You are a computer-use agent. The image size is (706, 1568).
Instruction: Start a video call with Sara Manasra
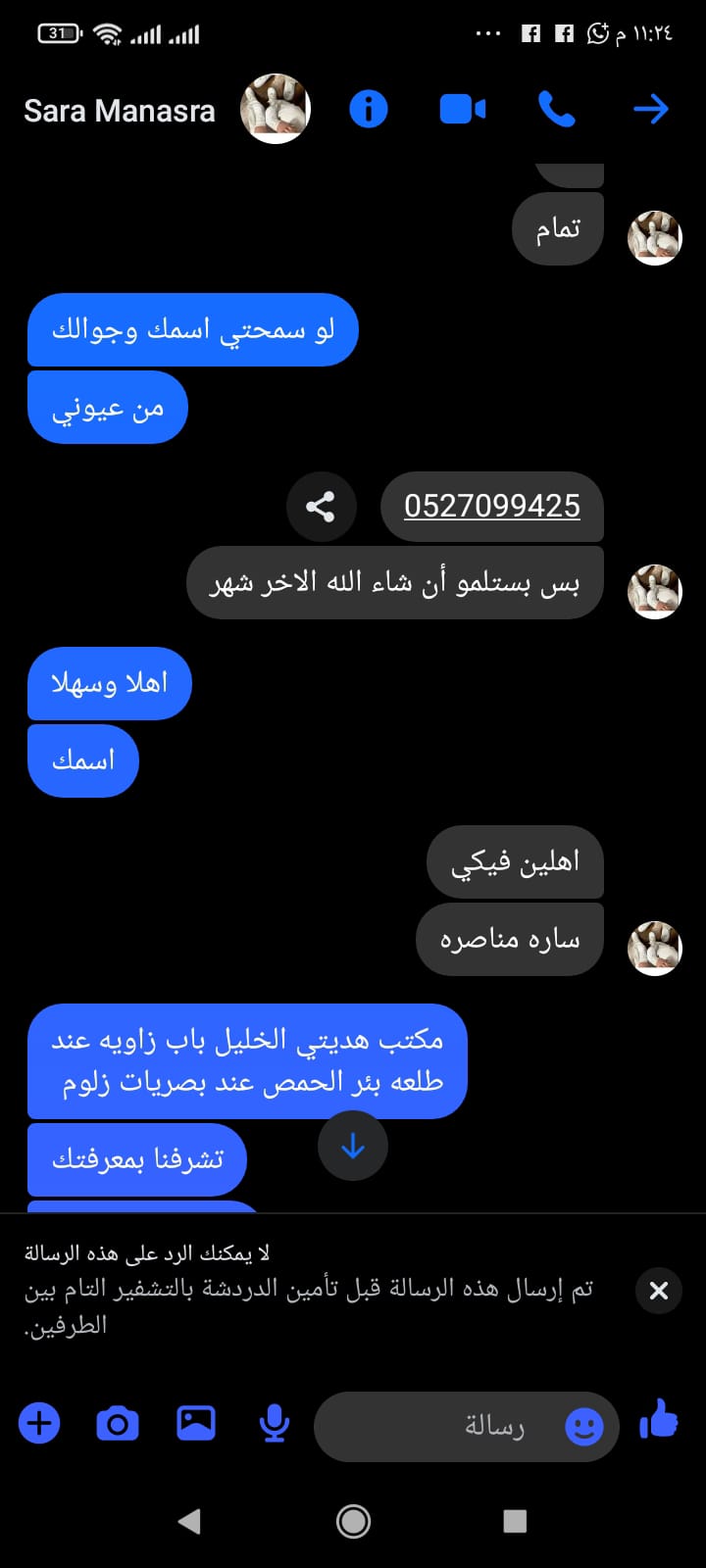coord(463,109)
